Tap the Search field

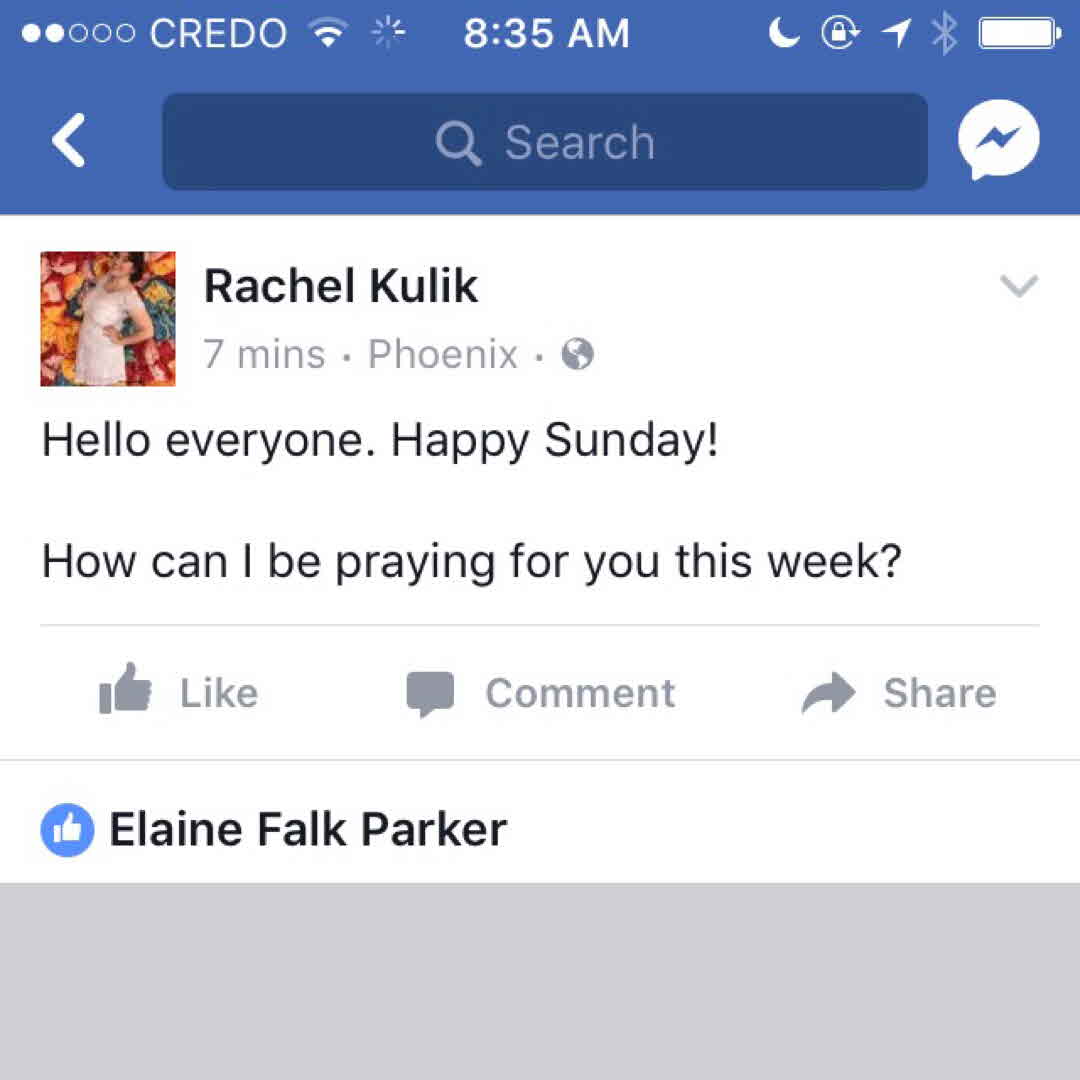(545, 142)
